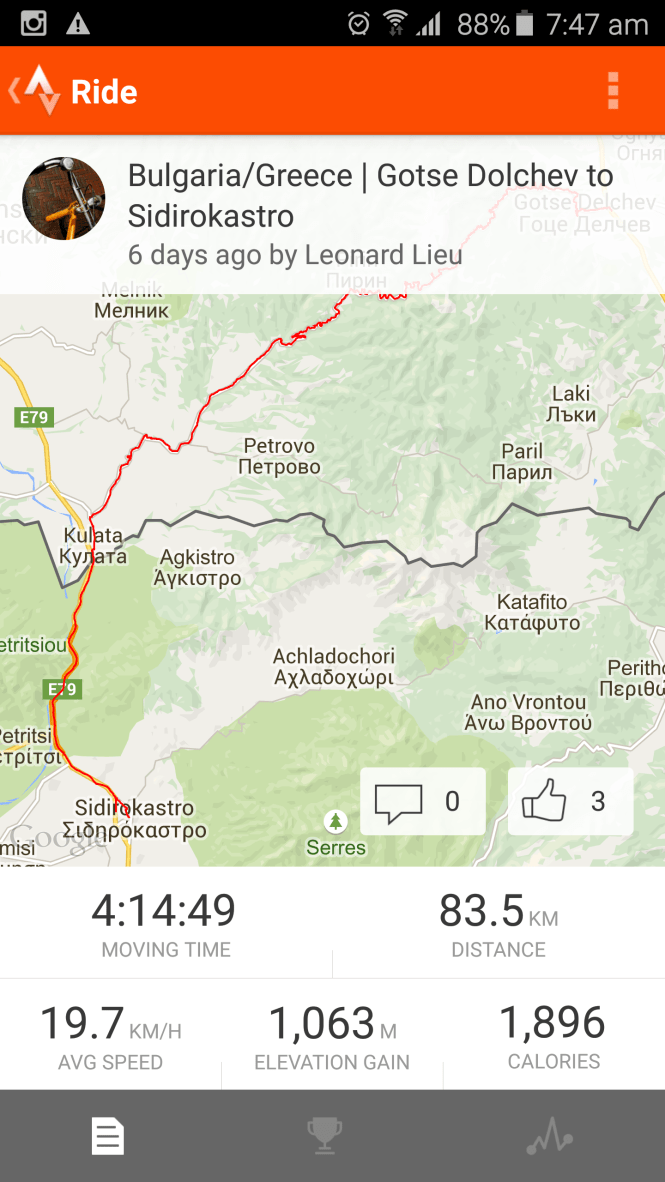The image size is (665, 1182).
Task: Give kudos with the thumbs up button
Action: pos(570,801)
